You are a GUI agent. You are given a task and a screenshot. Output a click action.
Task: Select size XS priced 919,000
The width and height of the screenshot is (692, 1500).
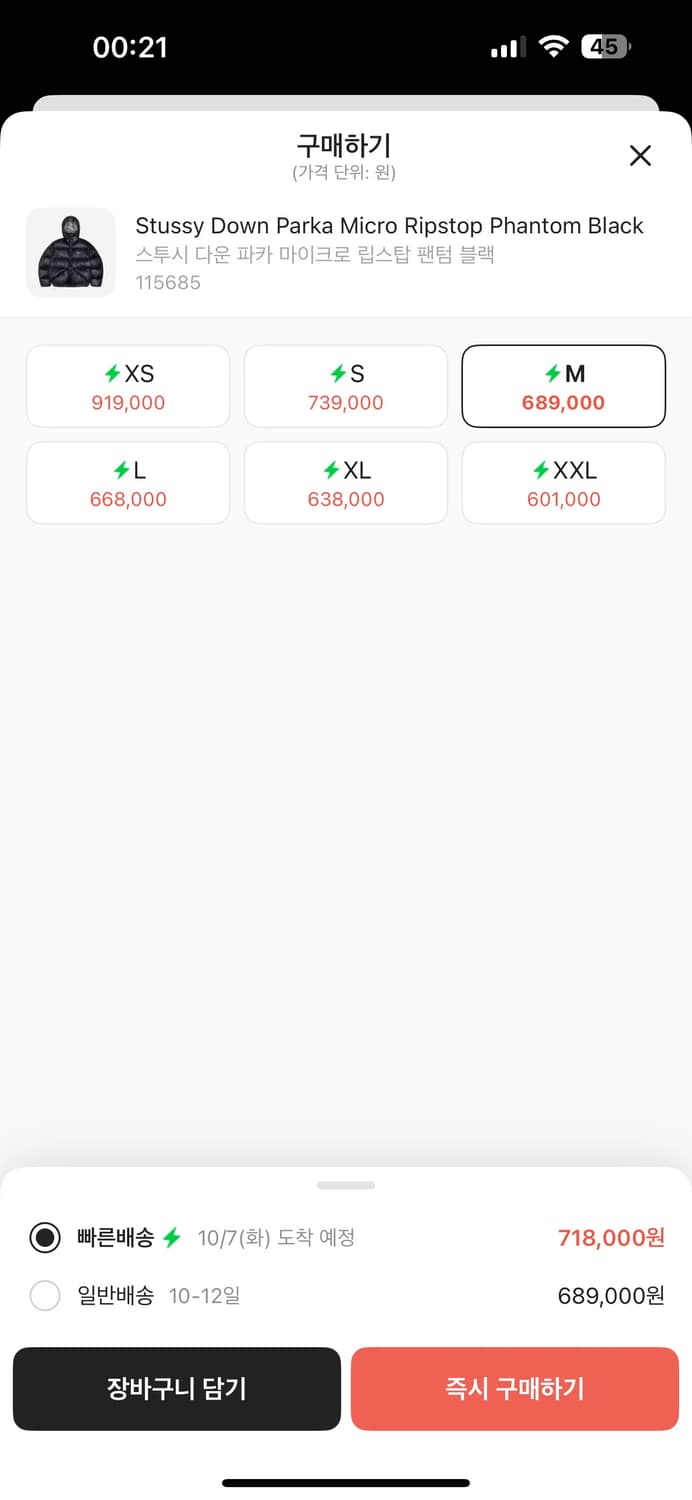tap(128, 387)
